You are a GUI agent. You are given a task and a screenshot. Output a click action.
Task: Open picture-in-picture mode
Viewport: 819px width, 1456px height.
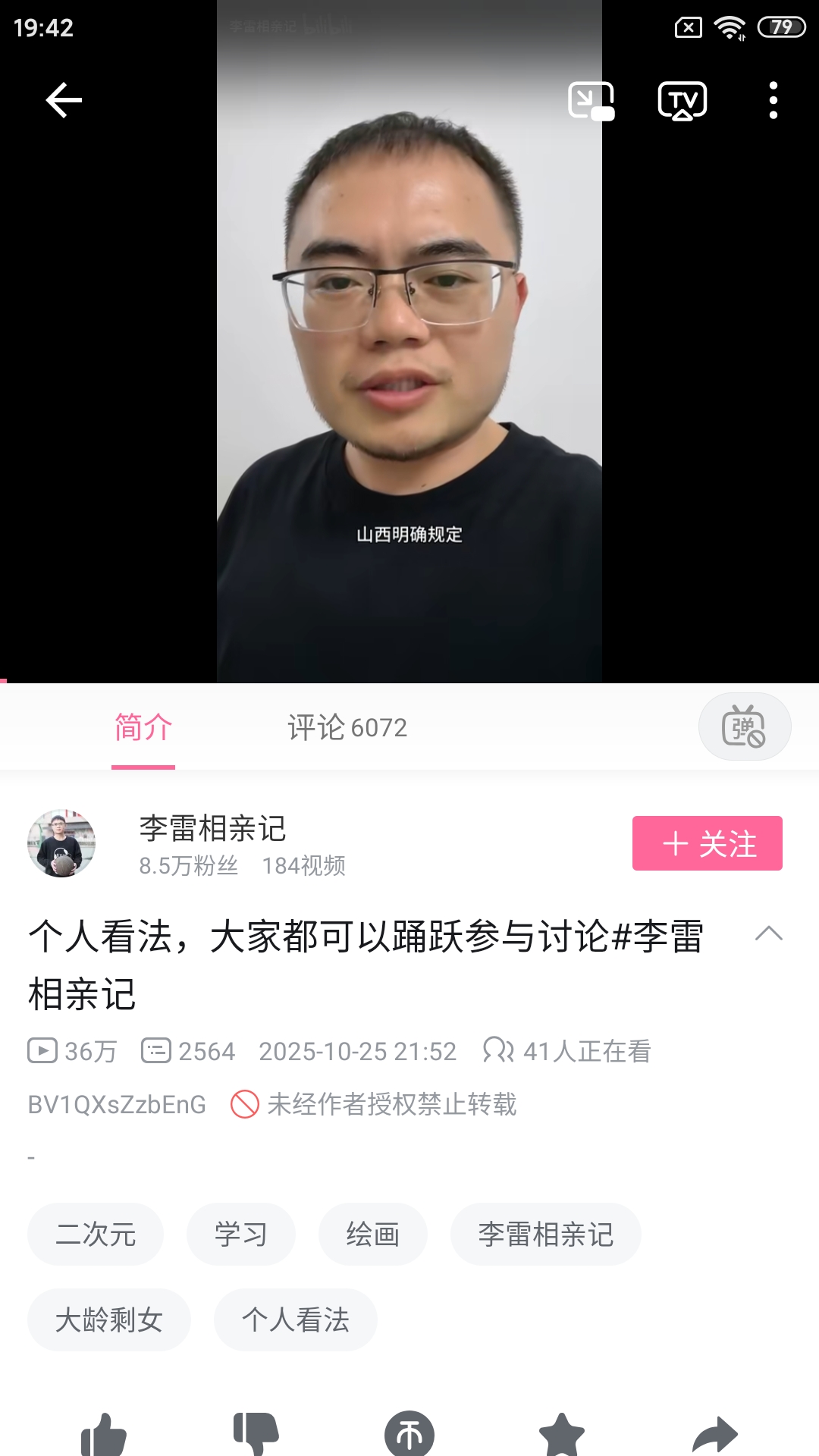[592, 99]
